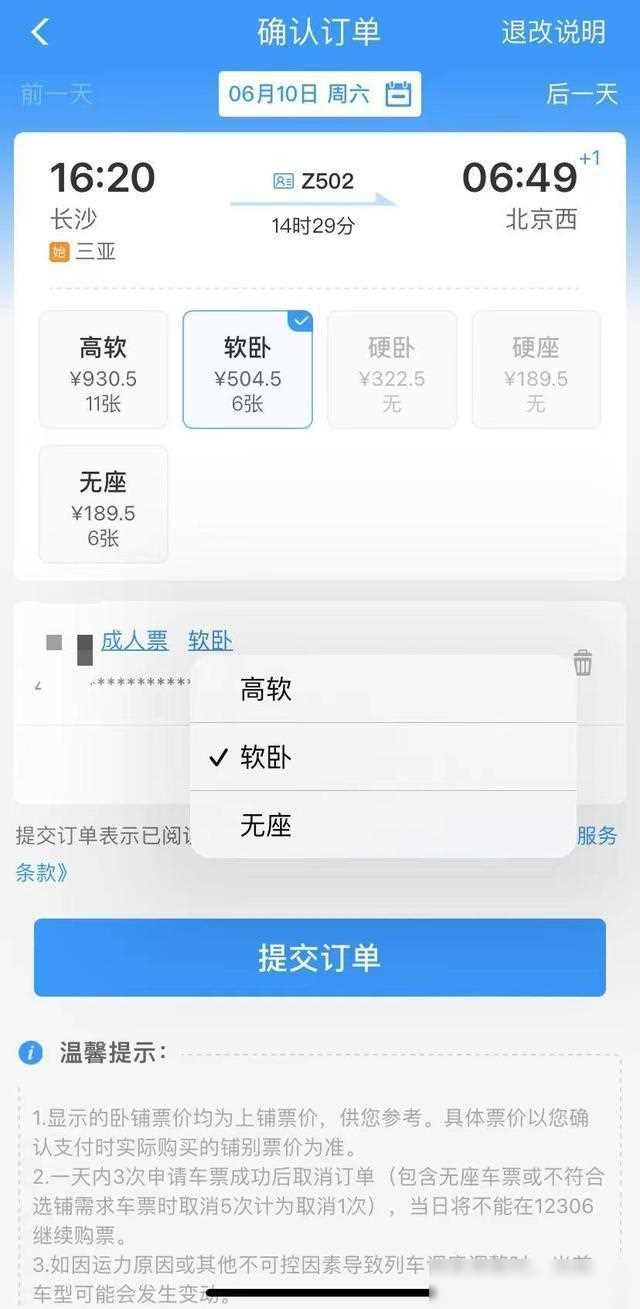
Task: Go to 前一天 previous day
Action: click(x=56, y=94)
